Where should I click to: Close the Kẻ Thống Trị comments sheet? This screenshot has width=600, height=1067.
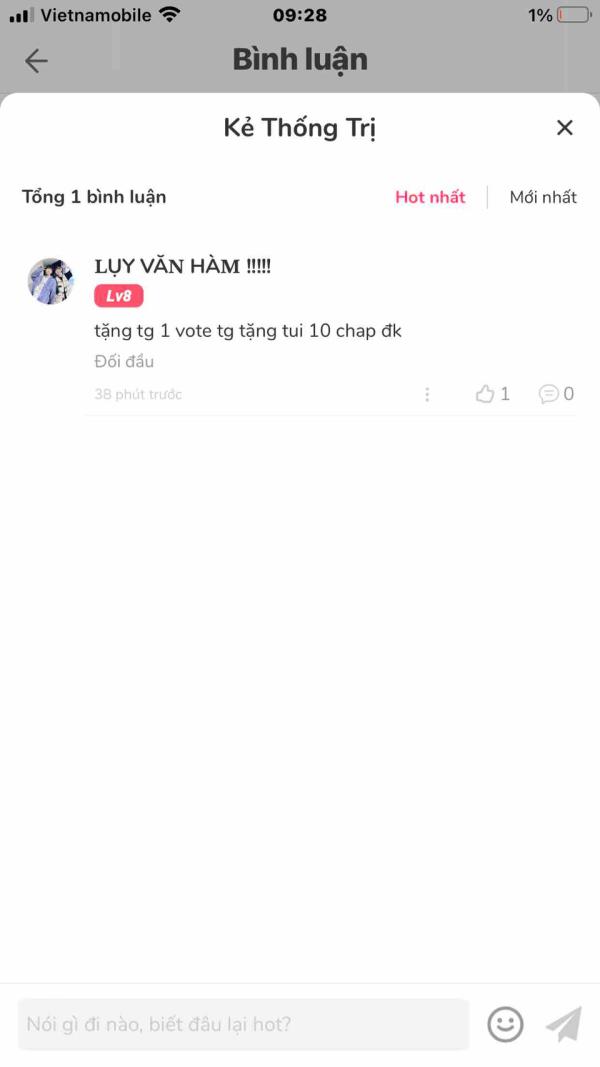565,128
